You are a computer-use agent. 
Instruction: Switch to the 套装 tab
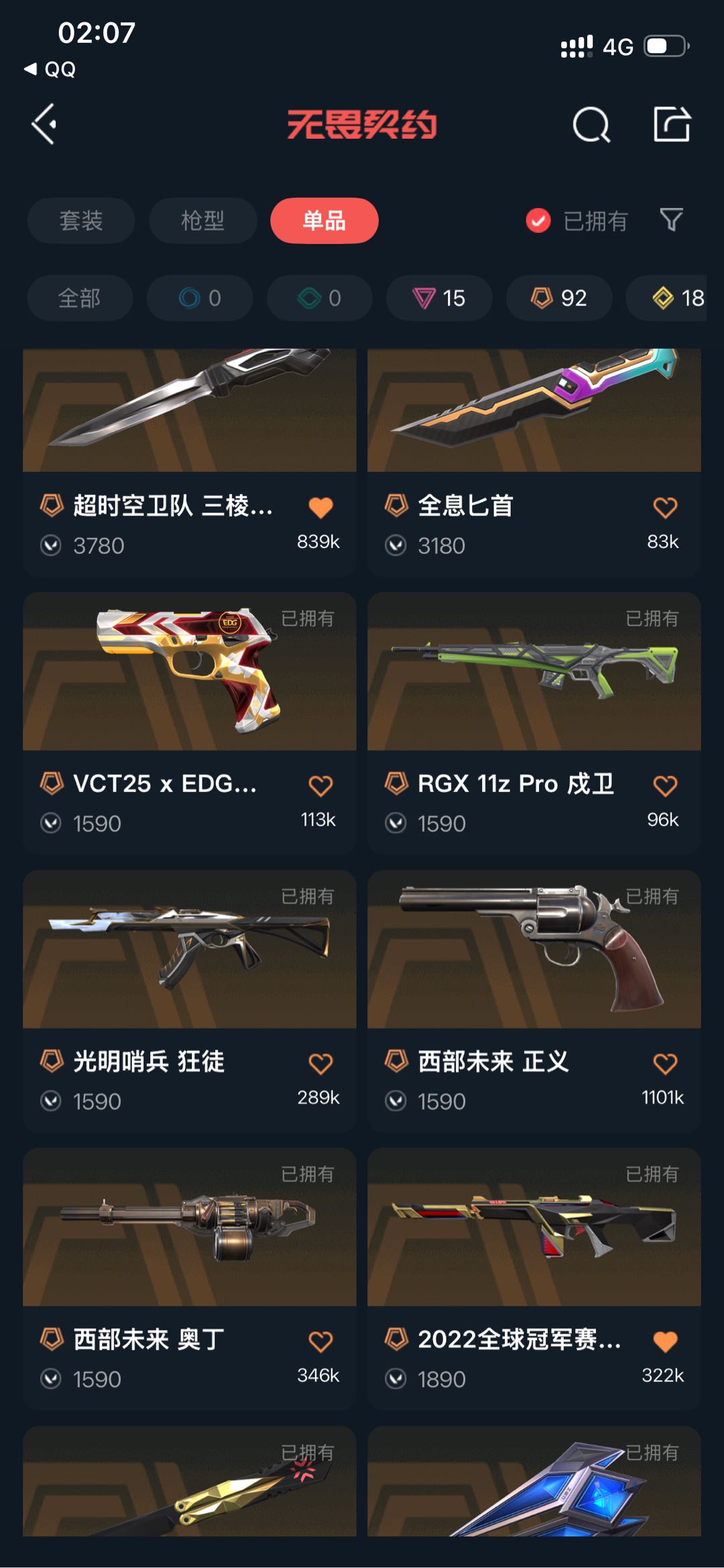[81, 220]
